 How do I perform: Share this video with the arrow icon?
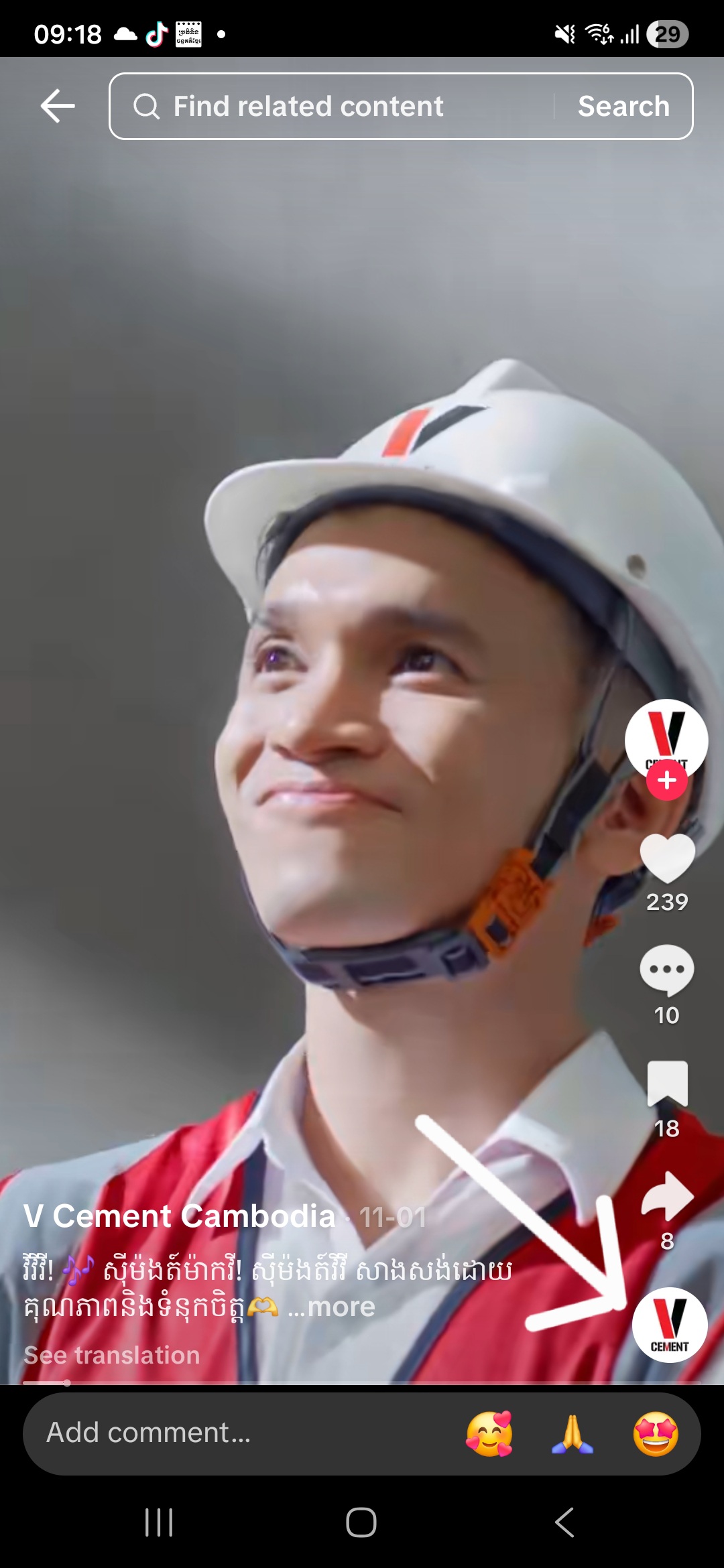667,1196
